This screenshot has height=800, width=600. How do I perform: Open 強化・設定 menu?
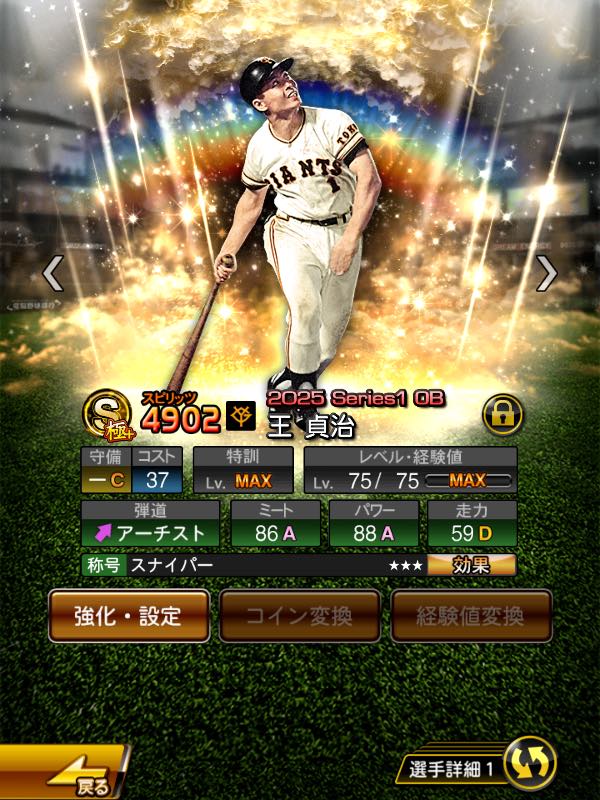pos(129,615)
